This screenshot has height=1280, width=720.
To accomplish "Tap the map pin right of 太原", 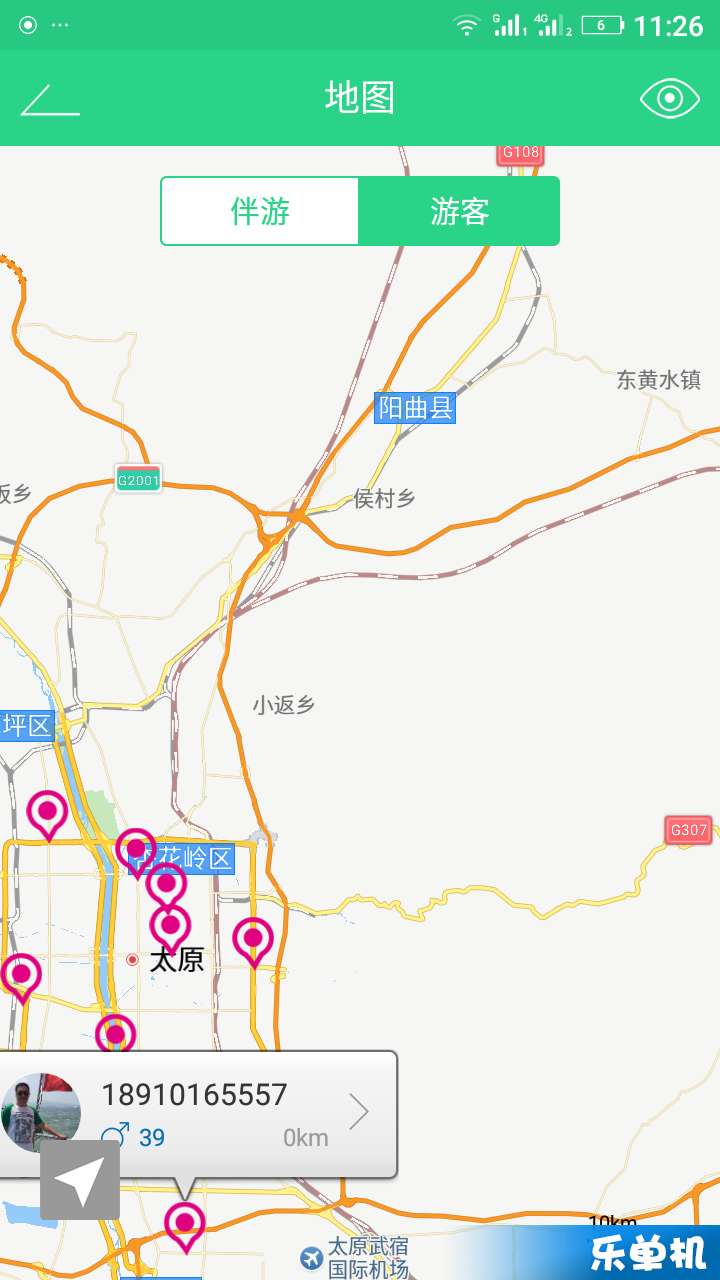I will pyautogui.click(x=253, y=939).
